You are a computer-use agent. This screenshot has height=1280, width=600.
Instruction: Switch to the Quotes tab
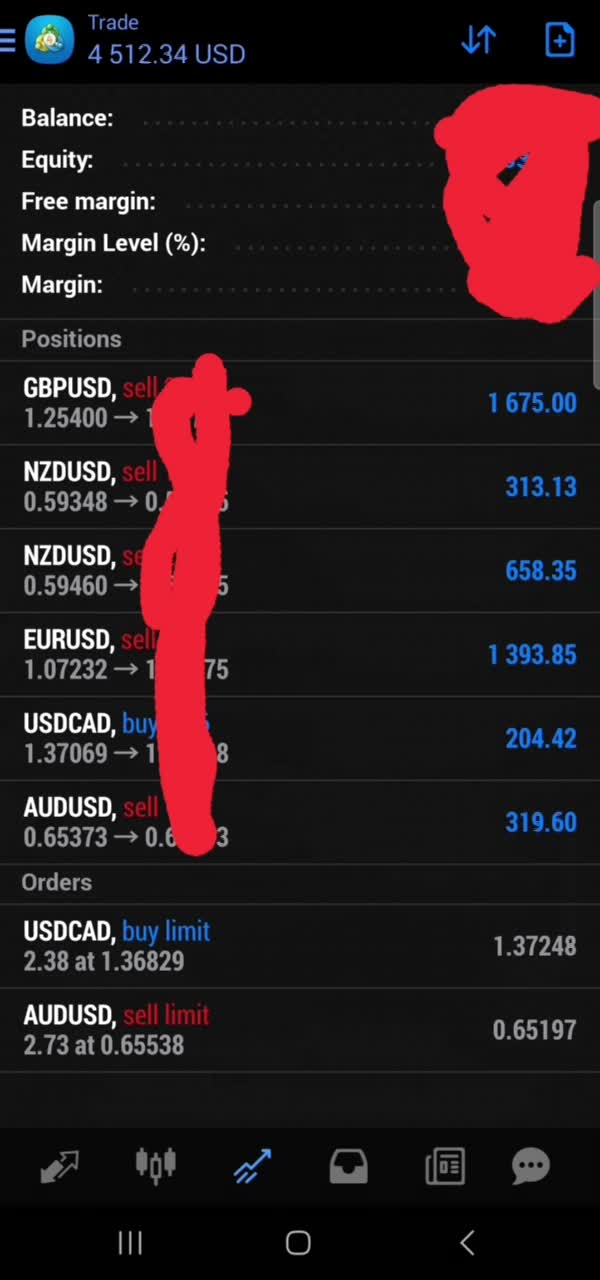pos(59,1165)
